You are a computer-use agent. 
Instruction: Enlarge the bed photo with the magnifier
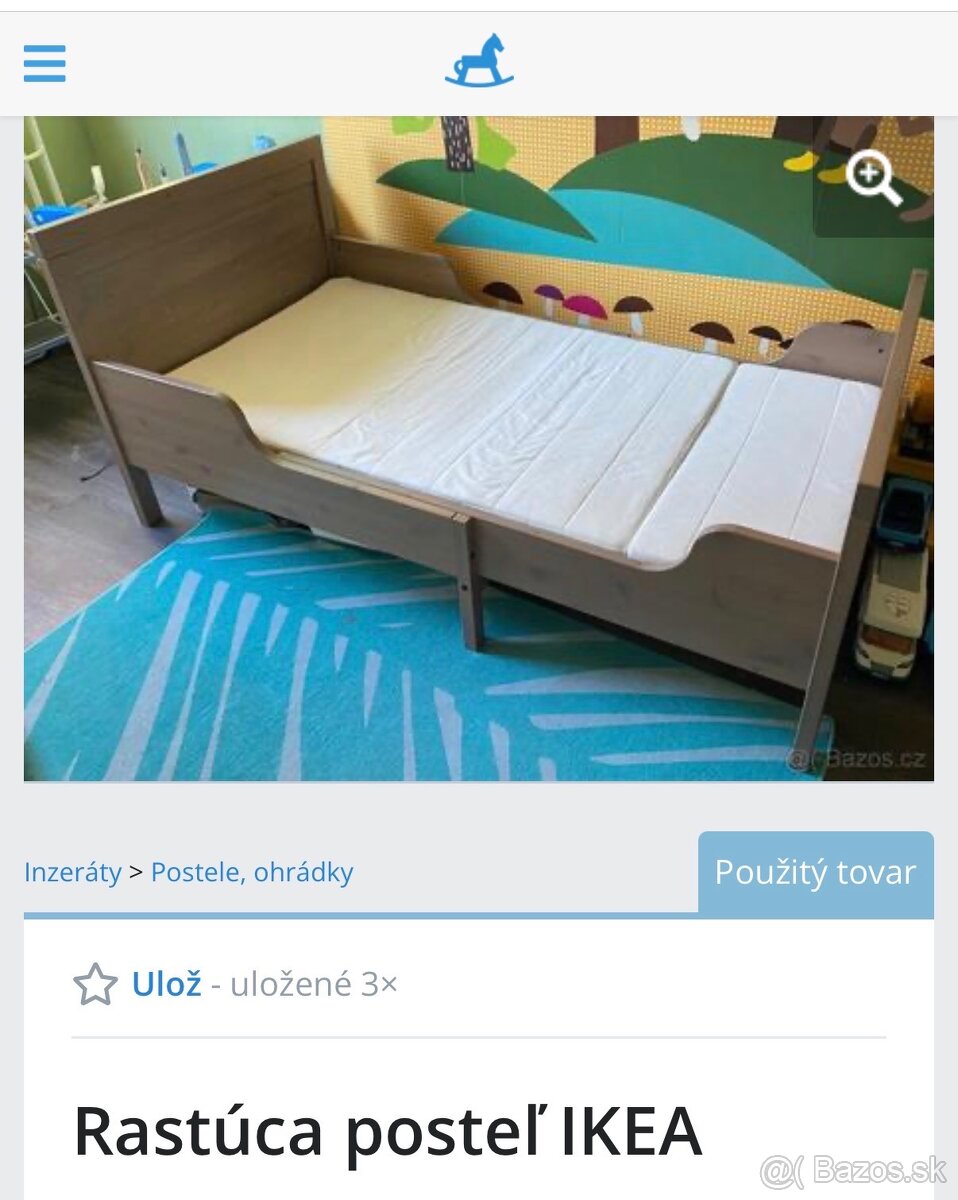pos(873,181)
